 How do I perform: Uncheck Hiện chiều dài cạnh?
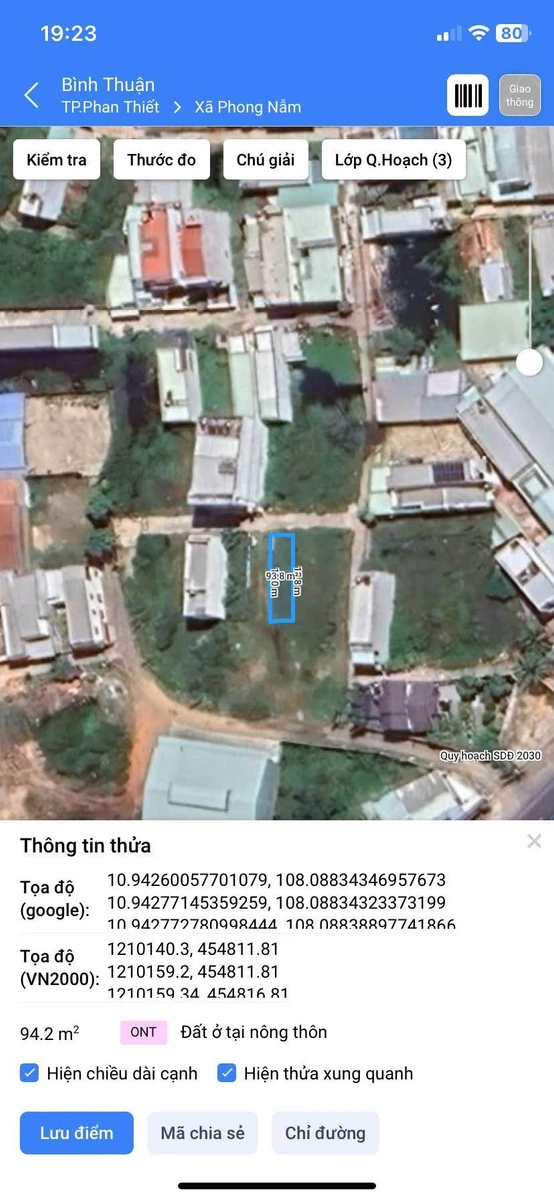[30, 1073]
